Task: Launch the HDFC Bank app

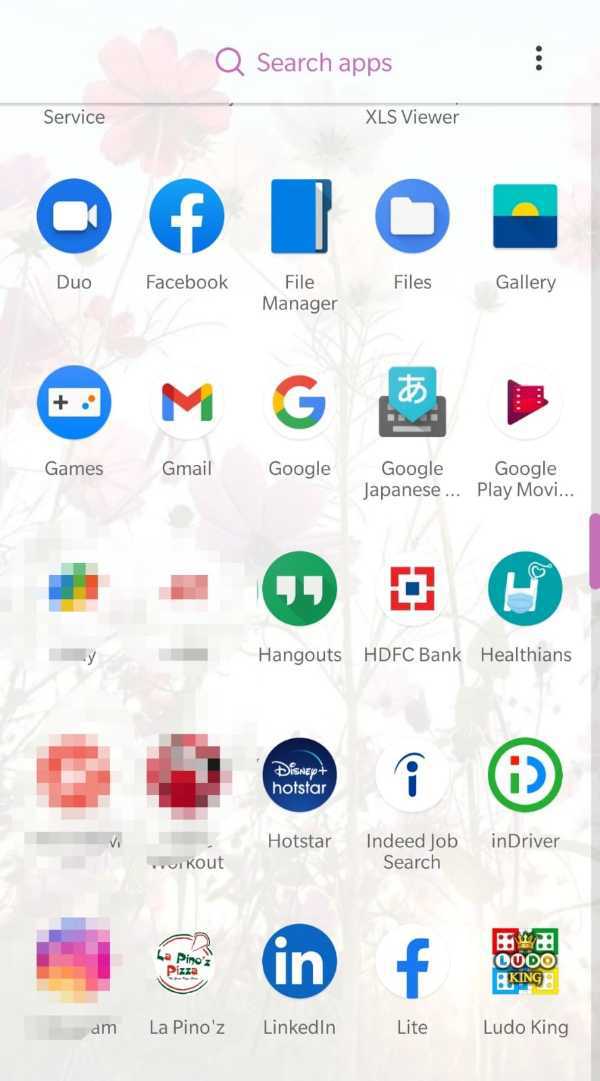Action: pos(412,589)
